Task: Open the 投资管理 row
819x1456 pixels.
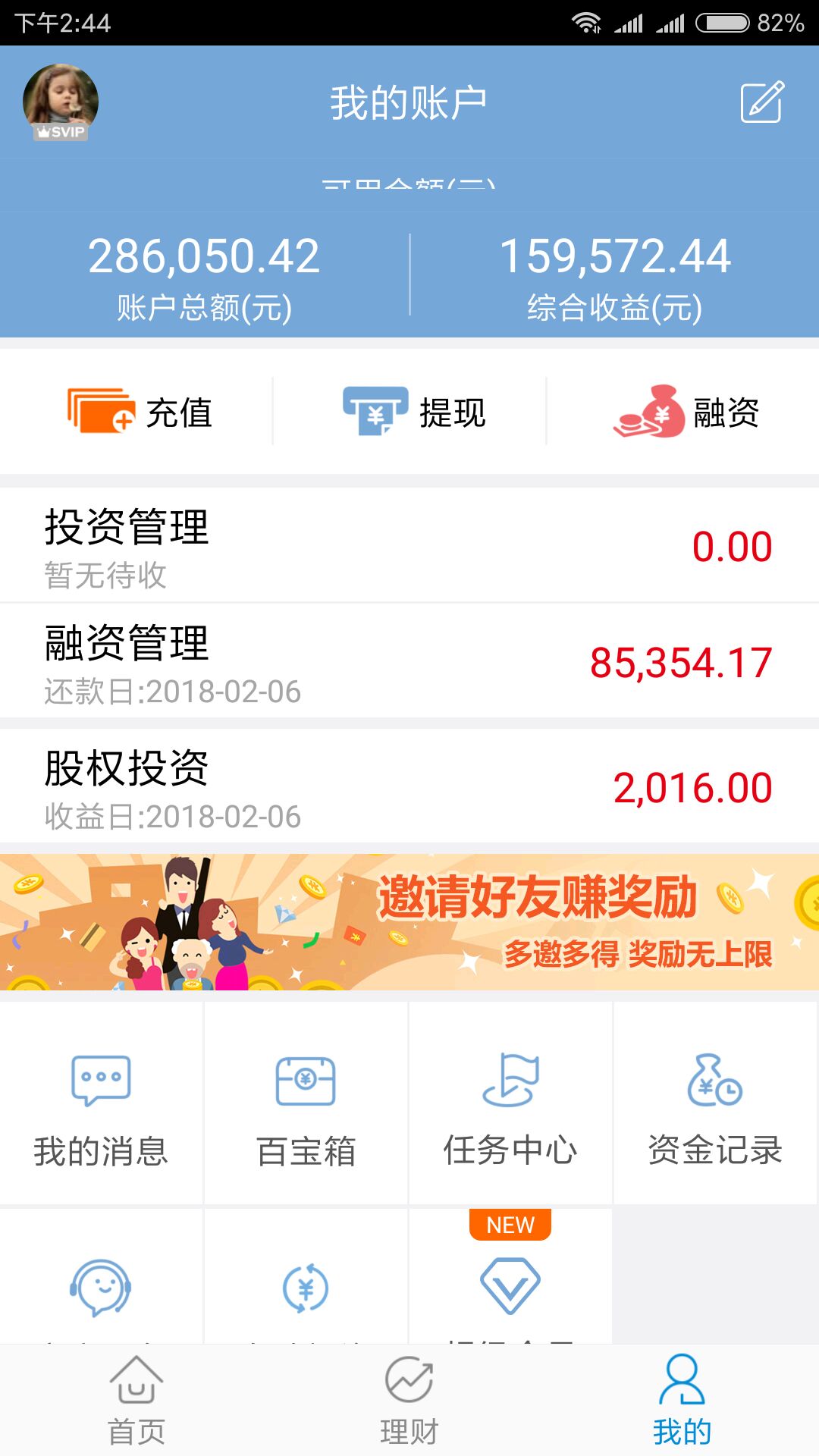Action: pyautogui.click(x=409, y=546)
